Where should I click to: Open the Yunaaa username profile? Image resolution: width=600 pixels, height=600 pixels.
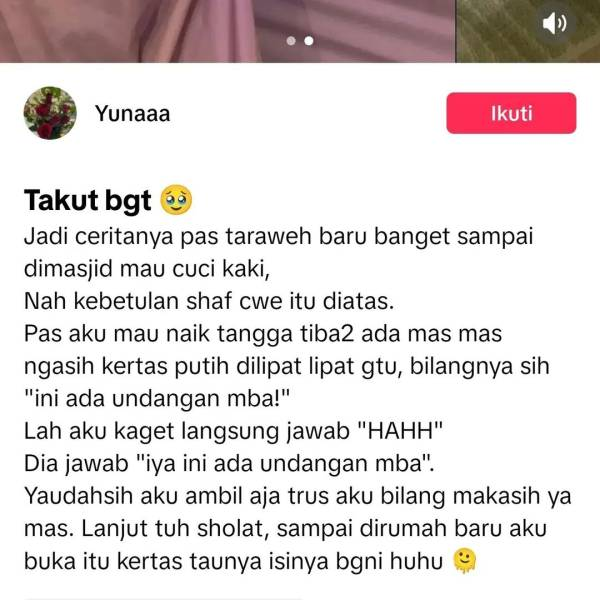(132, 114)
